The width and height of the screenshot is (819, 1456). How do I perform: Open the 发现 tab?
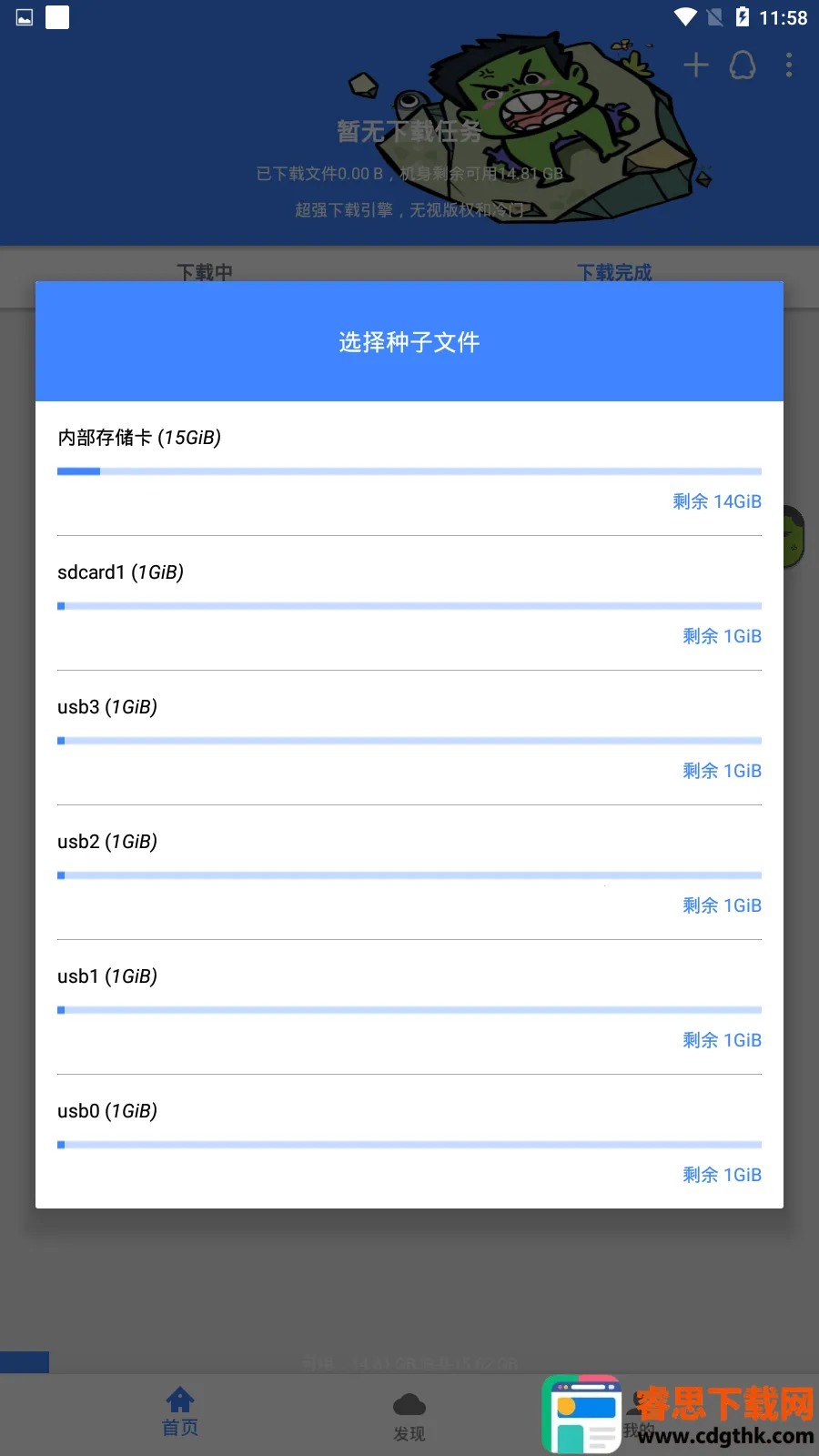[x=409, y=1416]
